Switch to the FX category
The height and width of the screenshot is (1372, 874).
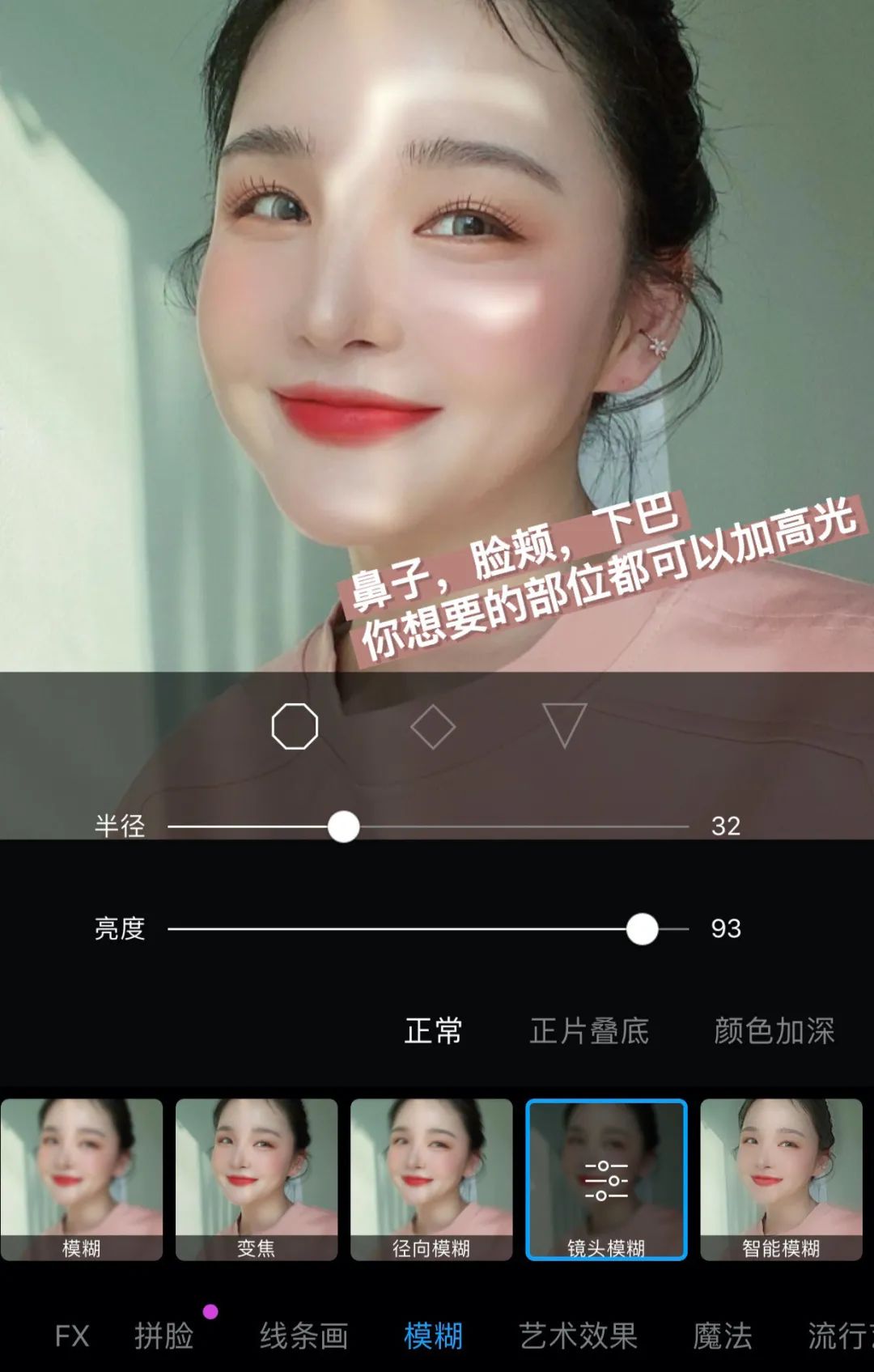pos(71,1336)
